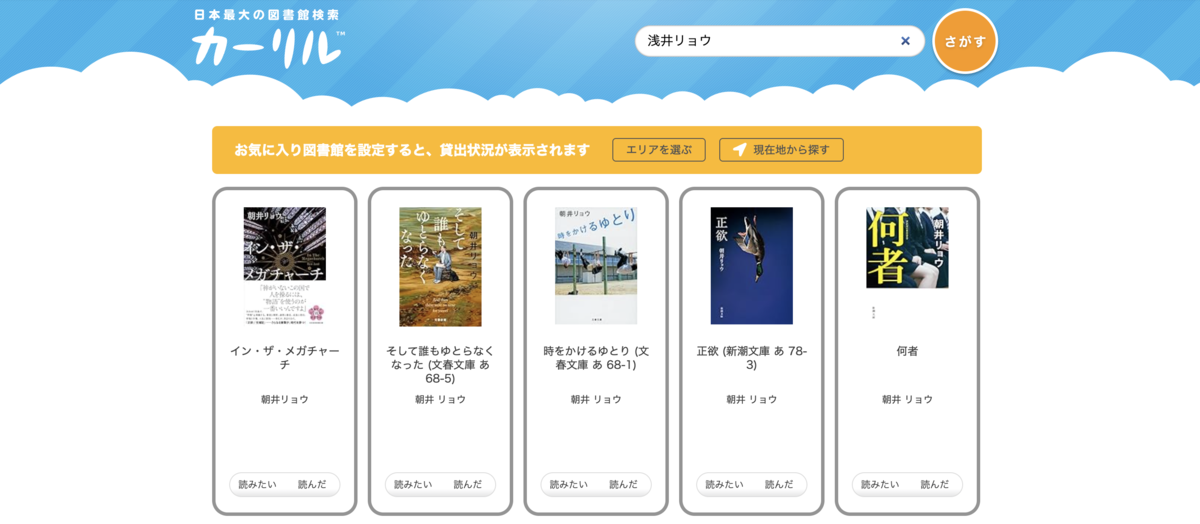Mark イン・ザ・メガチャーチ as 読みたい

coord(258,484)
